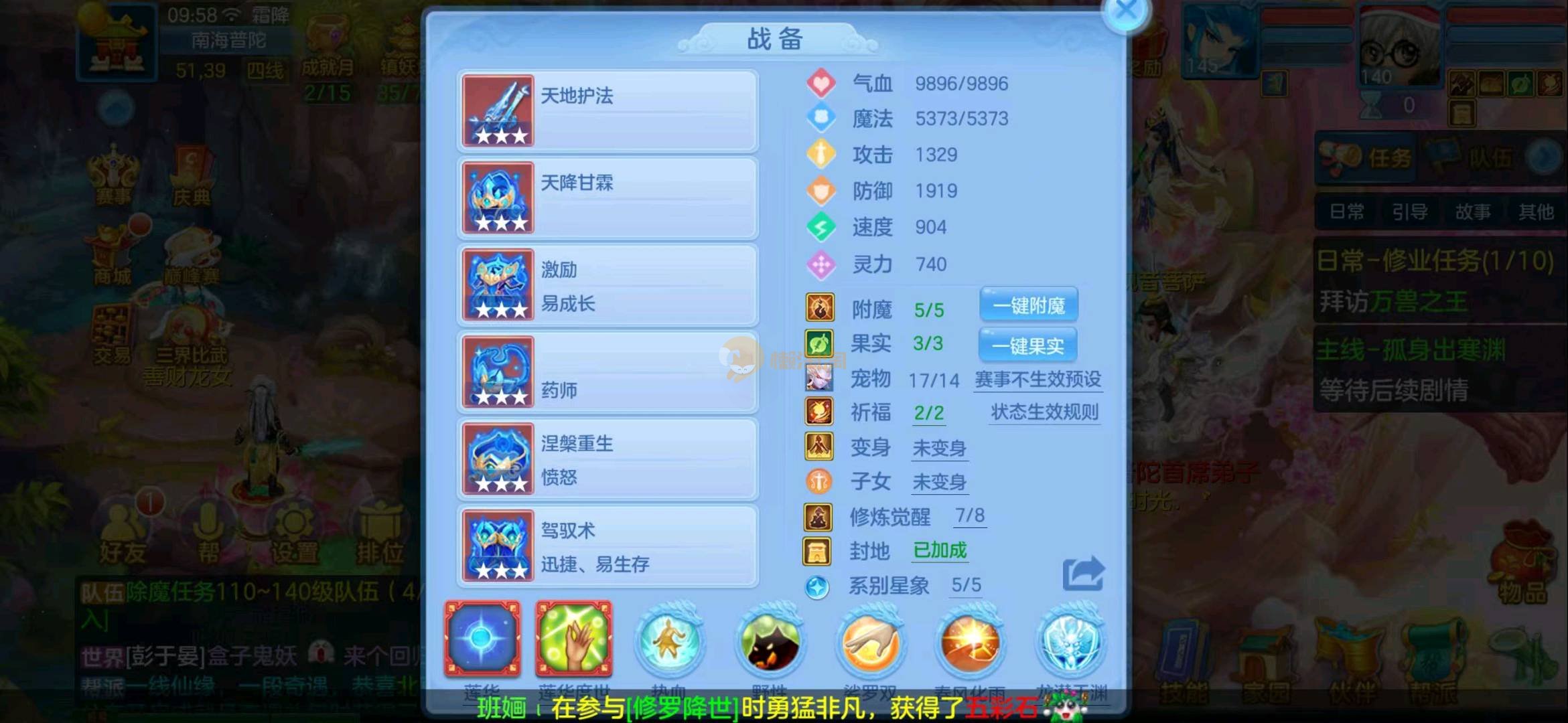Share the battle preparation panel
Image resolution: width=1568 pixels, height=723 pixels.
[x=1082, y=574]
